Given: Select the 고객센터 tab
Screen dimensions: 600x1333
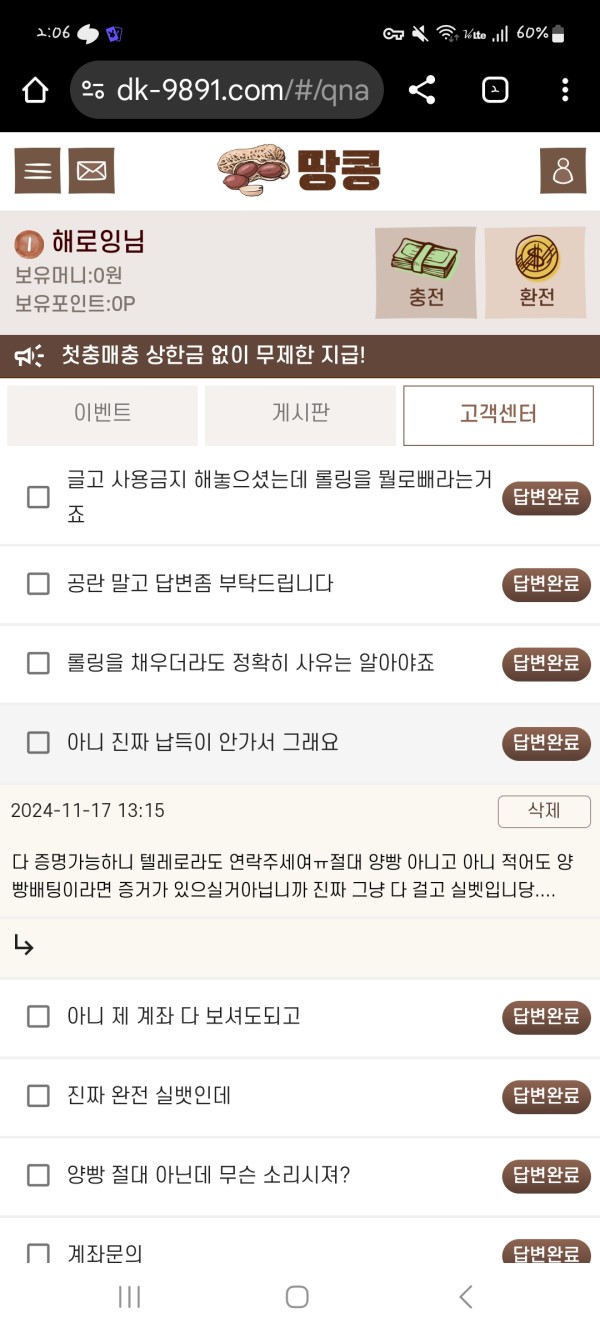Looking at the screenshot, I should 498,415.
